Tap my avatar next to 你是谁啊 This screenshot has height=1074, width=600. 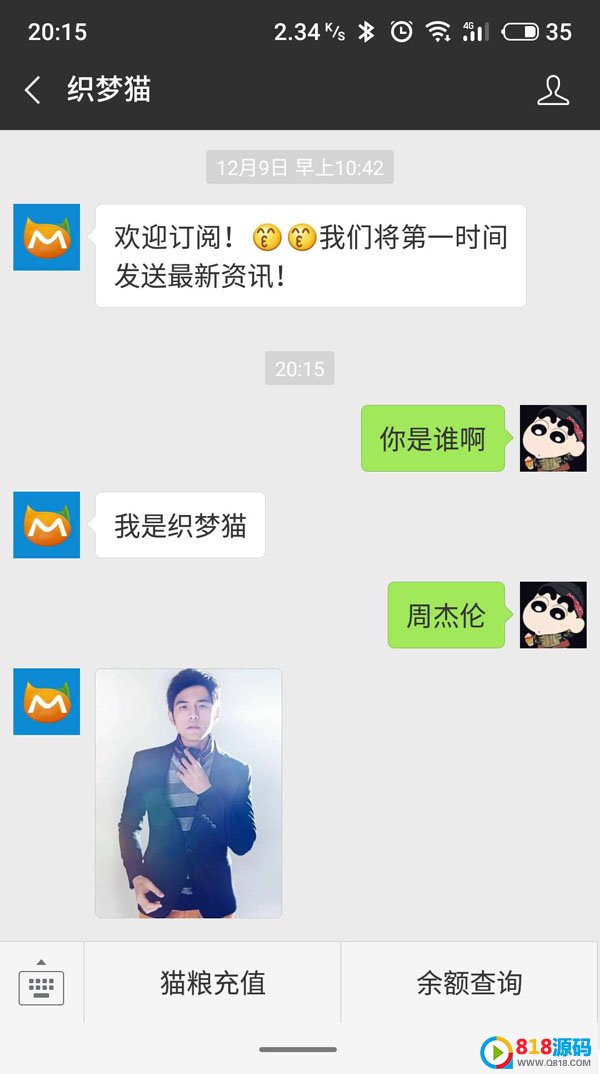[x=553, y=438]
